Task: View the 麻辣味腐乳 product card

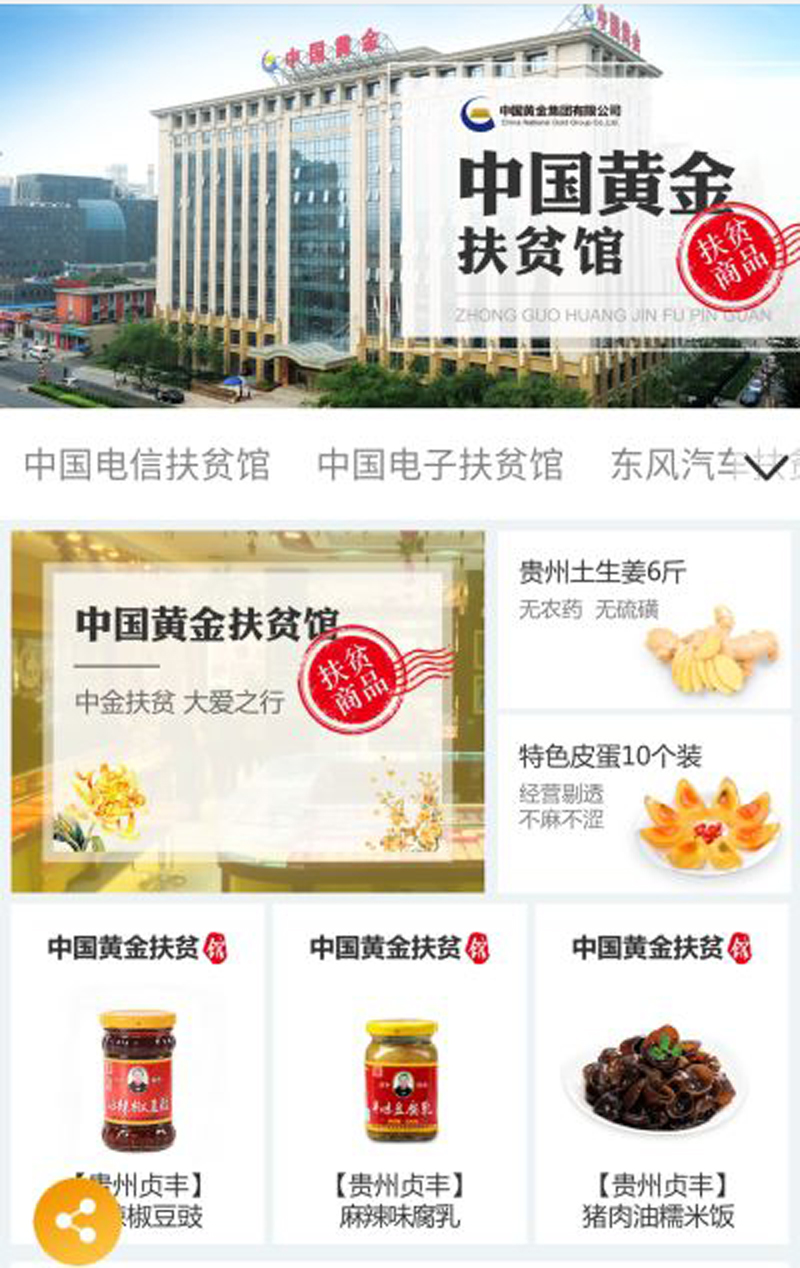Action: [400, 1074]
